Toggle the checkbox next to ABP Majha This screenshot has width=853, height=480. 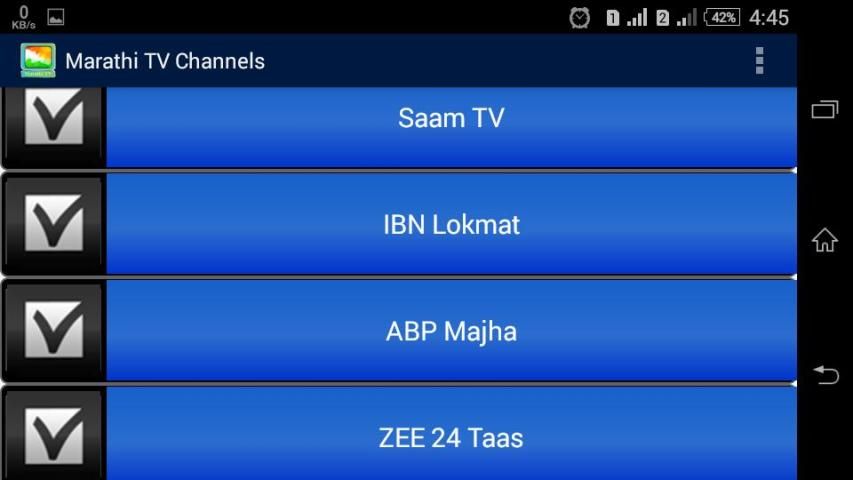(53, 331)
